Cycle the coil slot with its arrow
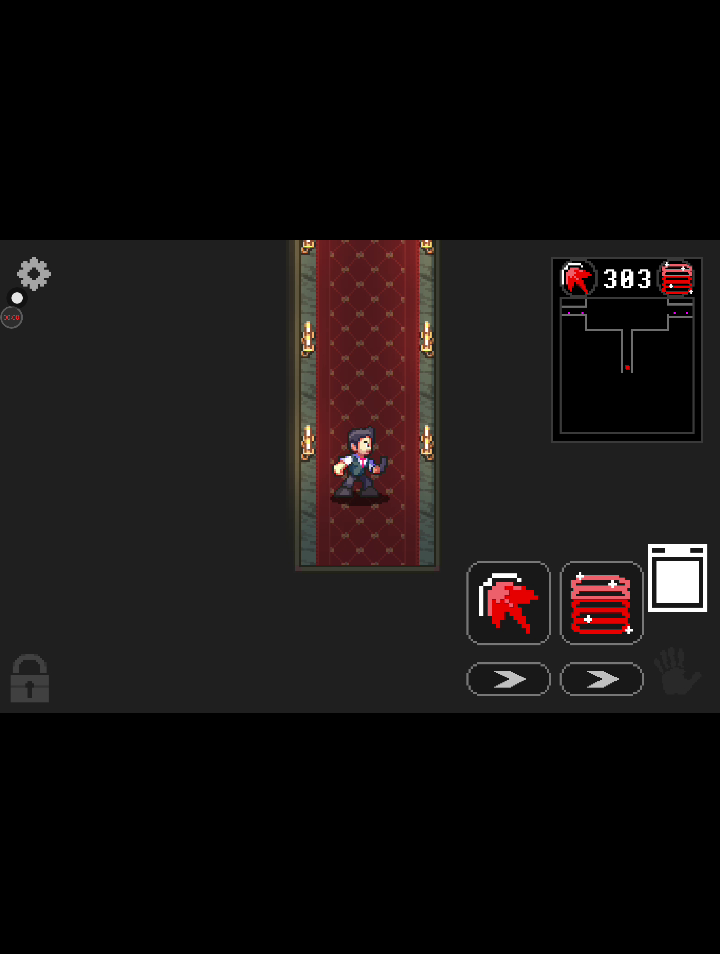The height and width of the screenshot is (954, 720). 601,678
